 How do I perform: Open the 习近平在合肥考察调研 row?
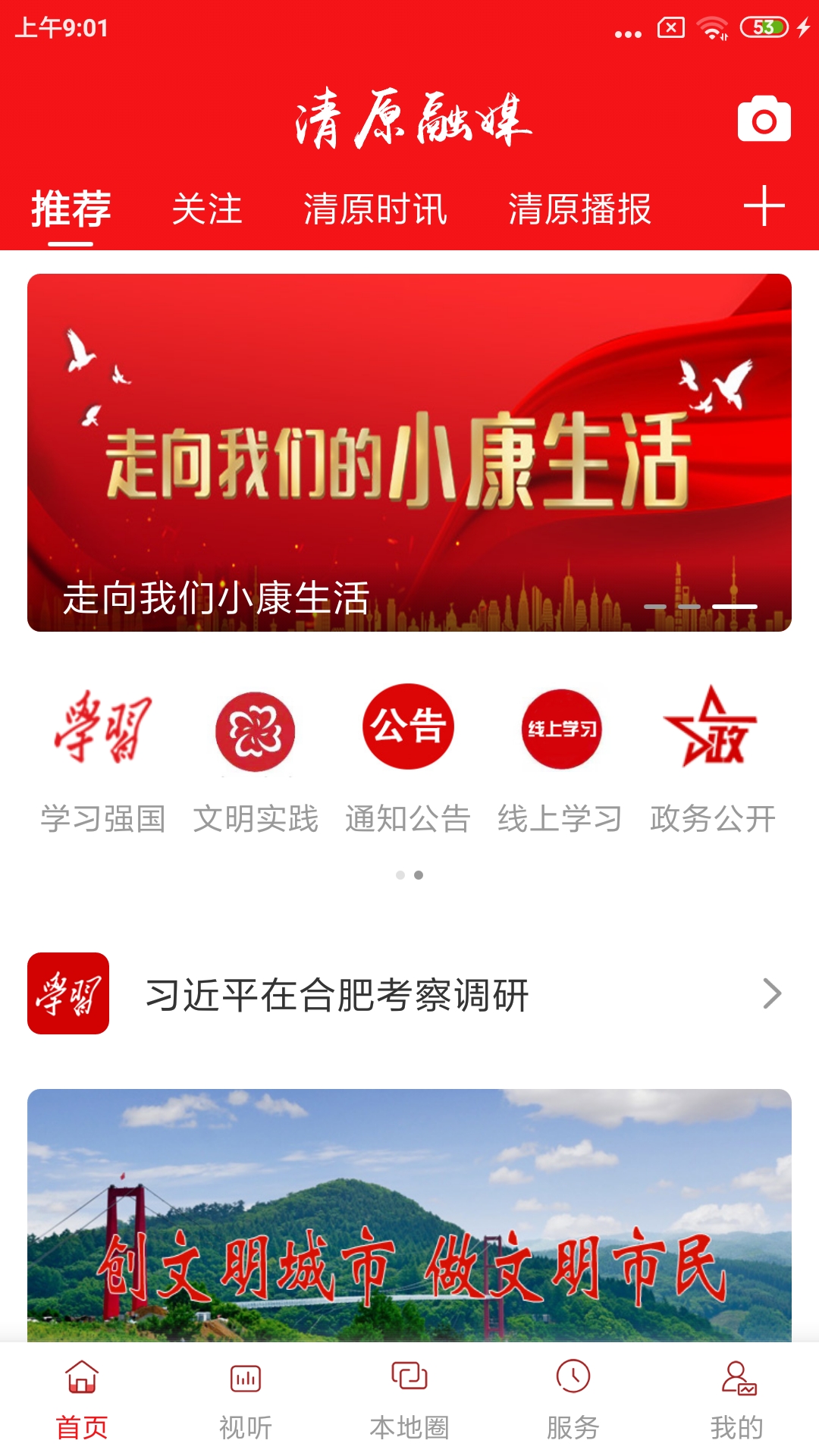point(409,993)
